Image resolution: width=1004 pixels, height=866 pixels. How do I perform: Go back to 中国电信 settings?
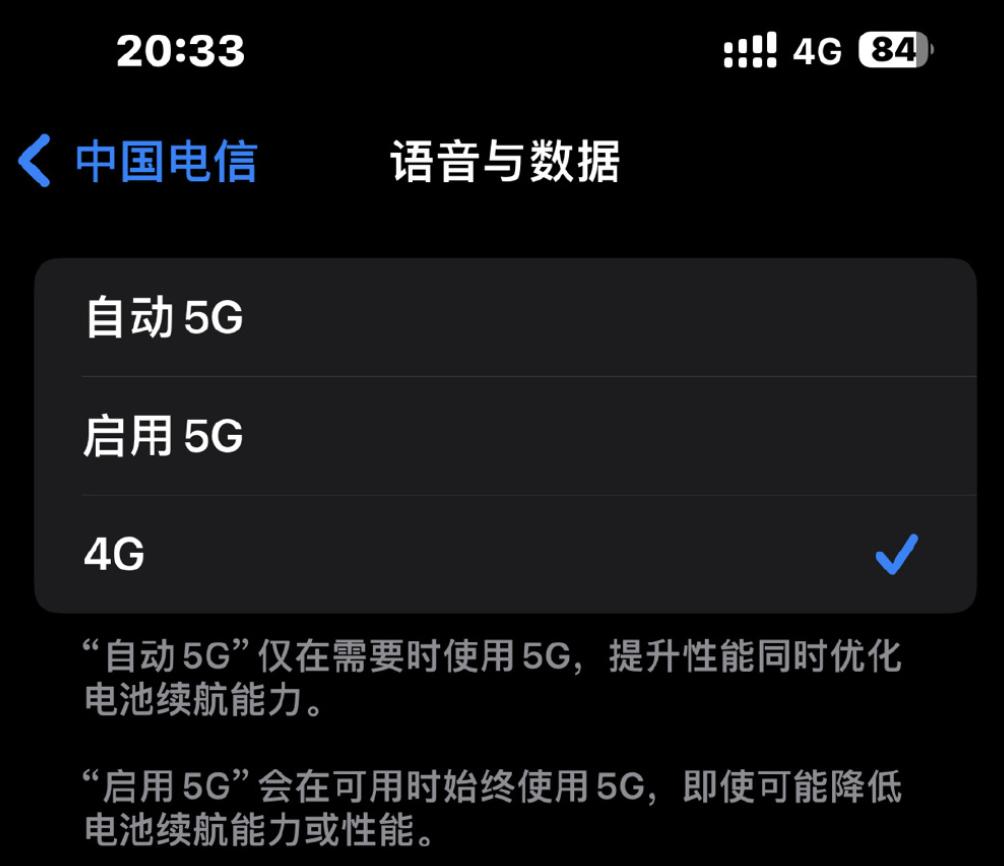(x=140, y=162)
